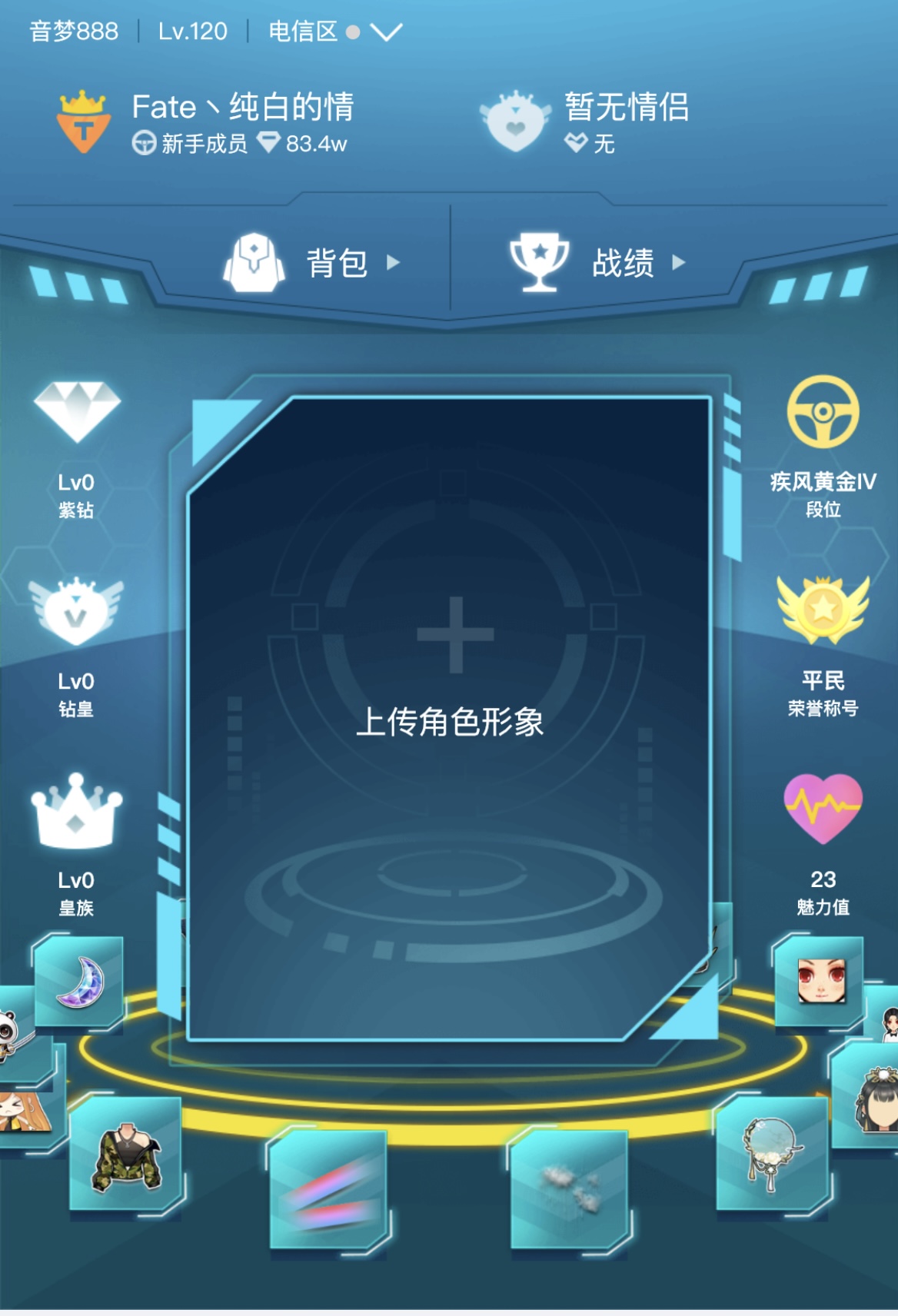
Task: Open the 背包 backpack
Action: [311, 263]
